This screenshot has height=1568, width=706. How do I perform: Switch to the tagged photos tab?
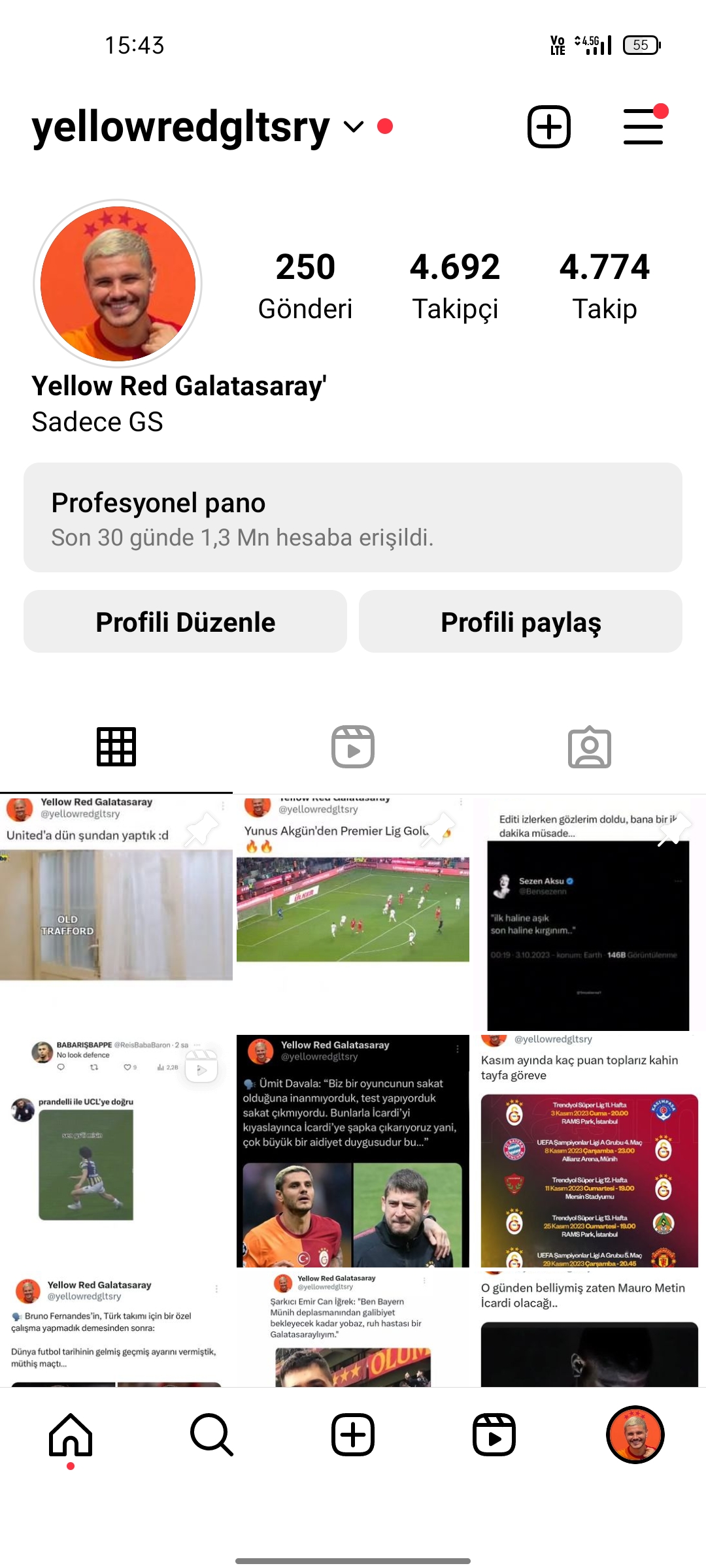point(590,747)
